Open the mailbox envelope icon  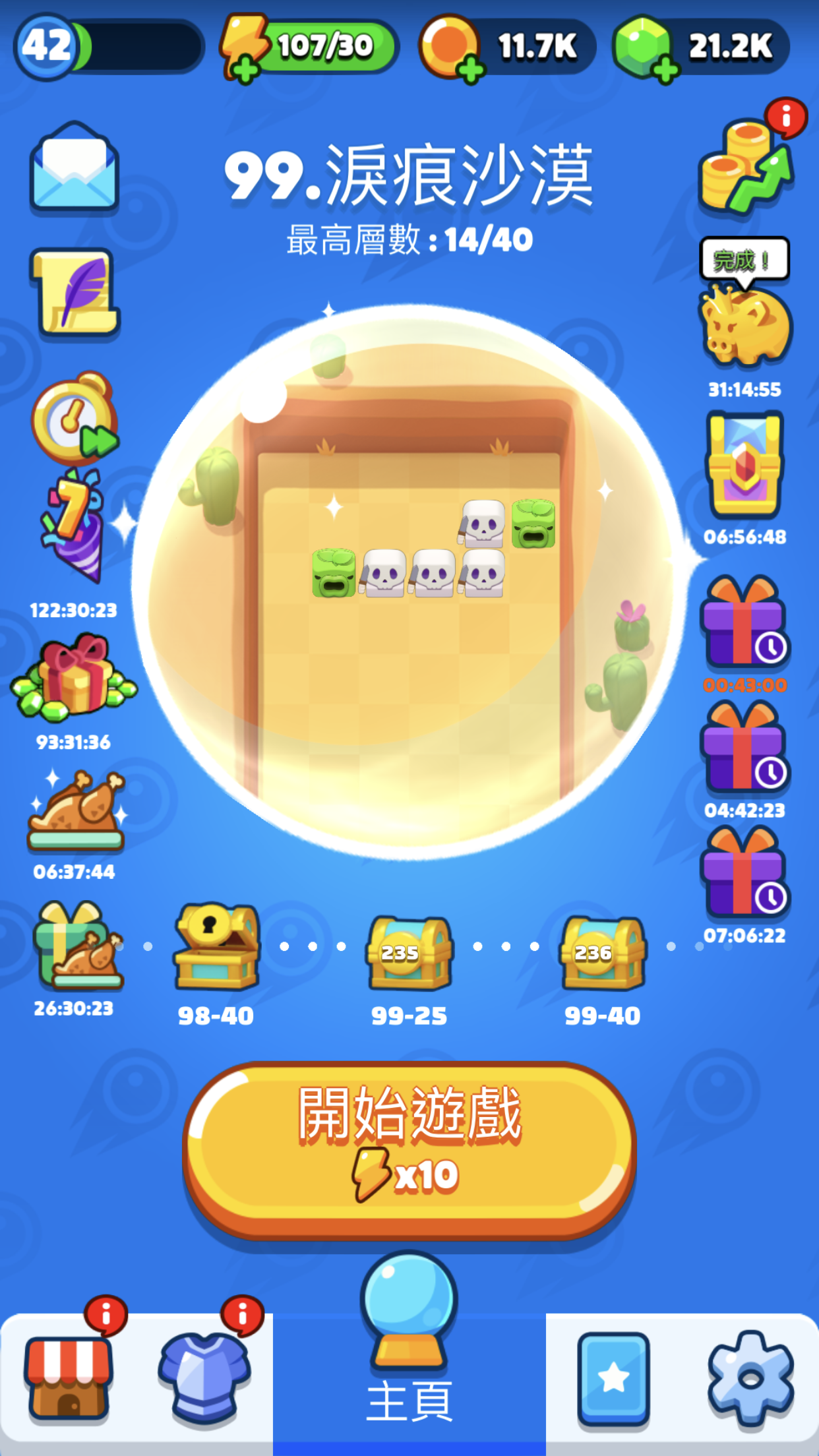point(74,168)
